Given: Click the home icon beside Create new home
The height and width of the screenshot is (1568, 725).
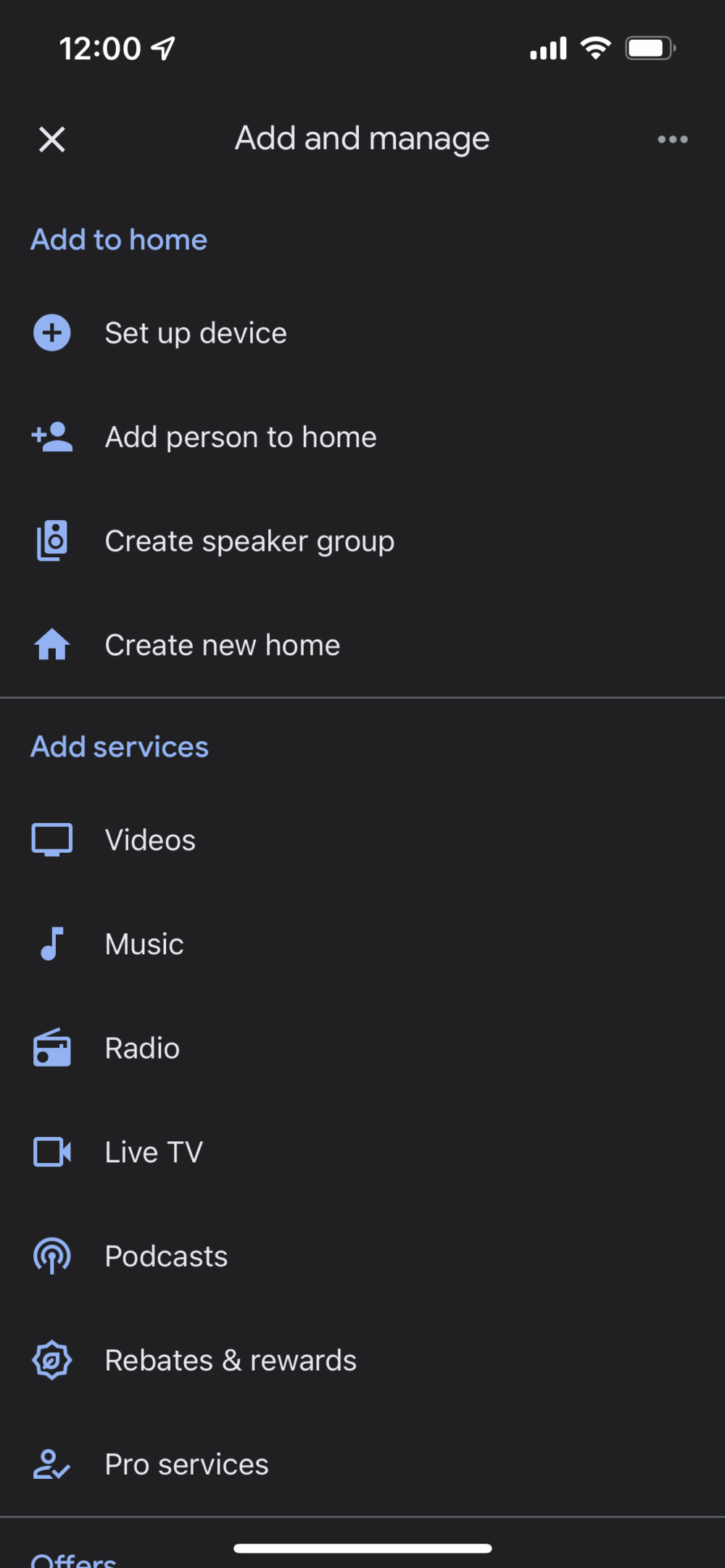Looking at the screenshot, I should pyautogui.click(x=51, y=644).
